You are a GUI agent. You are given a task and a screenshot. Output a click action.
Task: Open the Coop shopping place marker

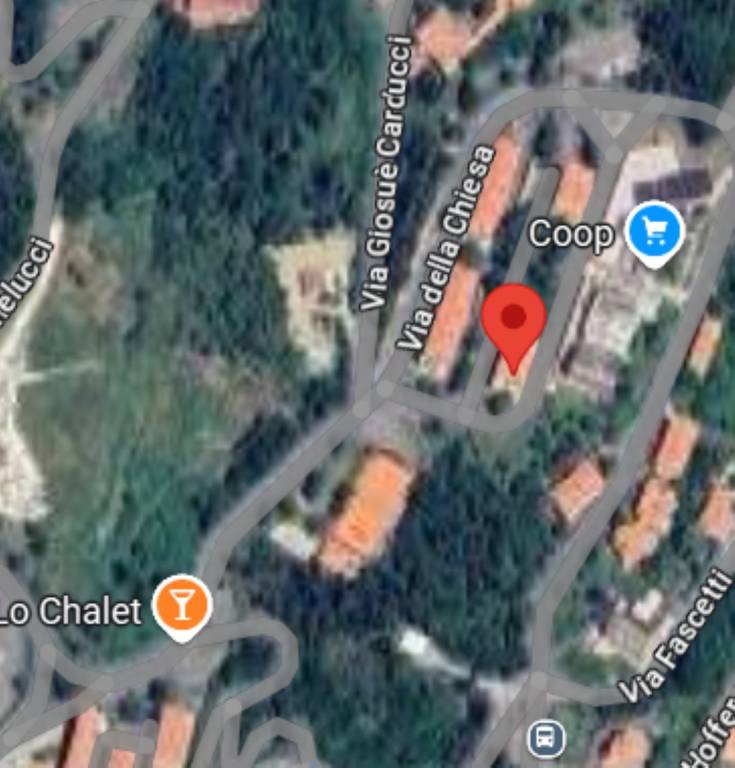(654, 233)
